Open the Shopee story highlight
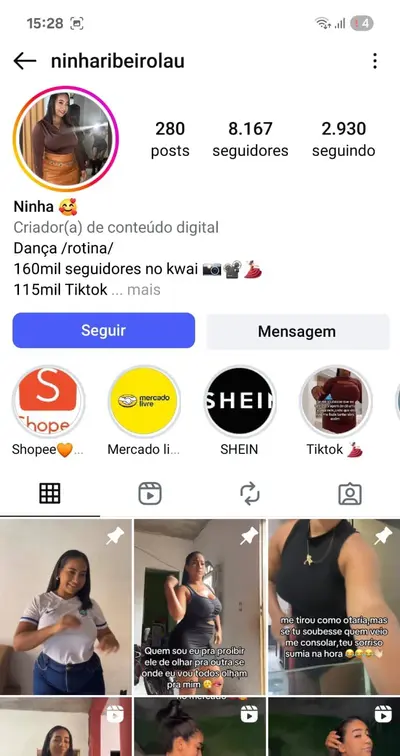The image size is (400, 756). [x=48, y=402]
